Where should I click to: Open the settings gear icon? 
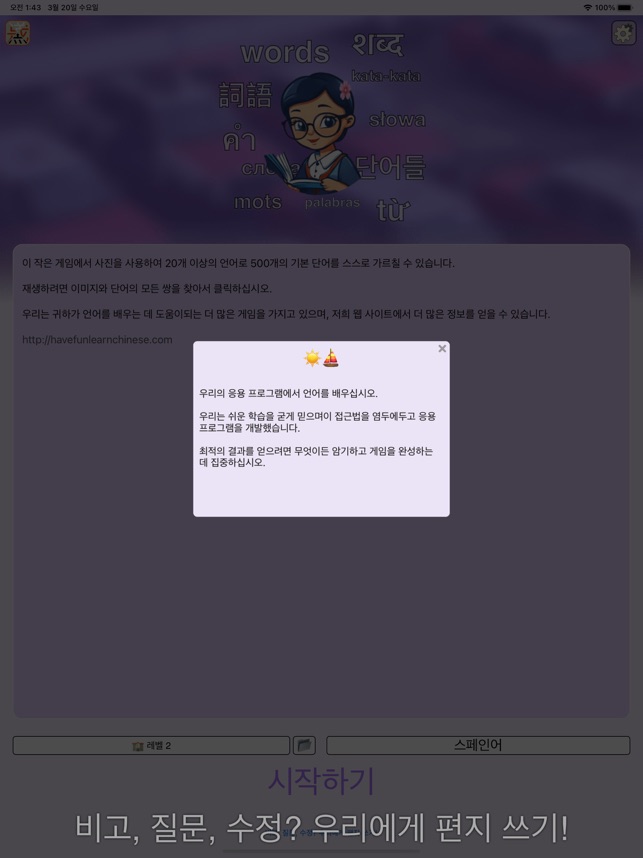point(623,34)
